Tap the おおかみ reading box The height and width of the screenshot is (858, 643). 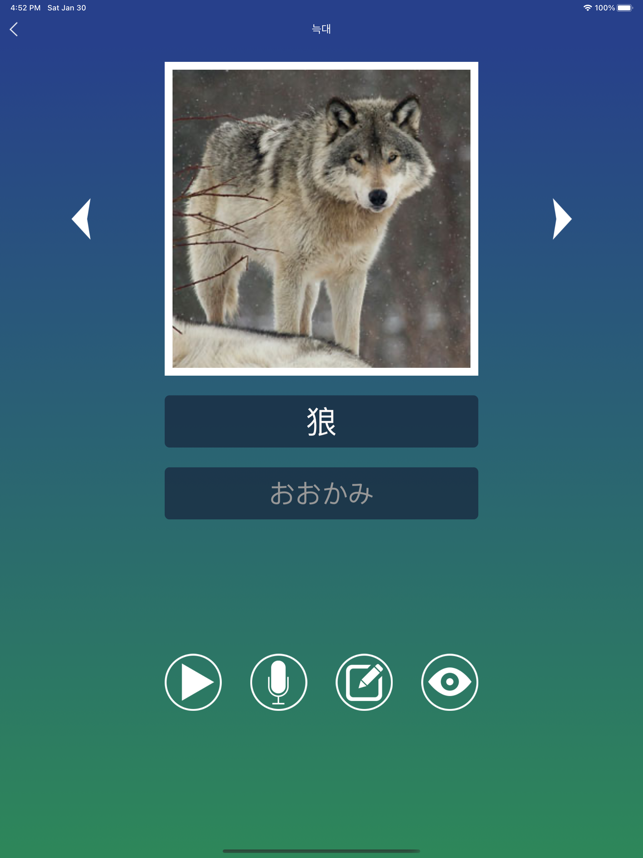coord(321,493)
